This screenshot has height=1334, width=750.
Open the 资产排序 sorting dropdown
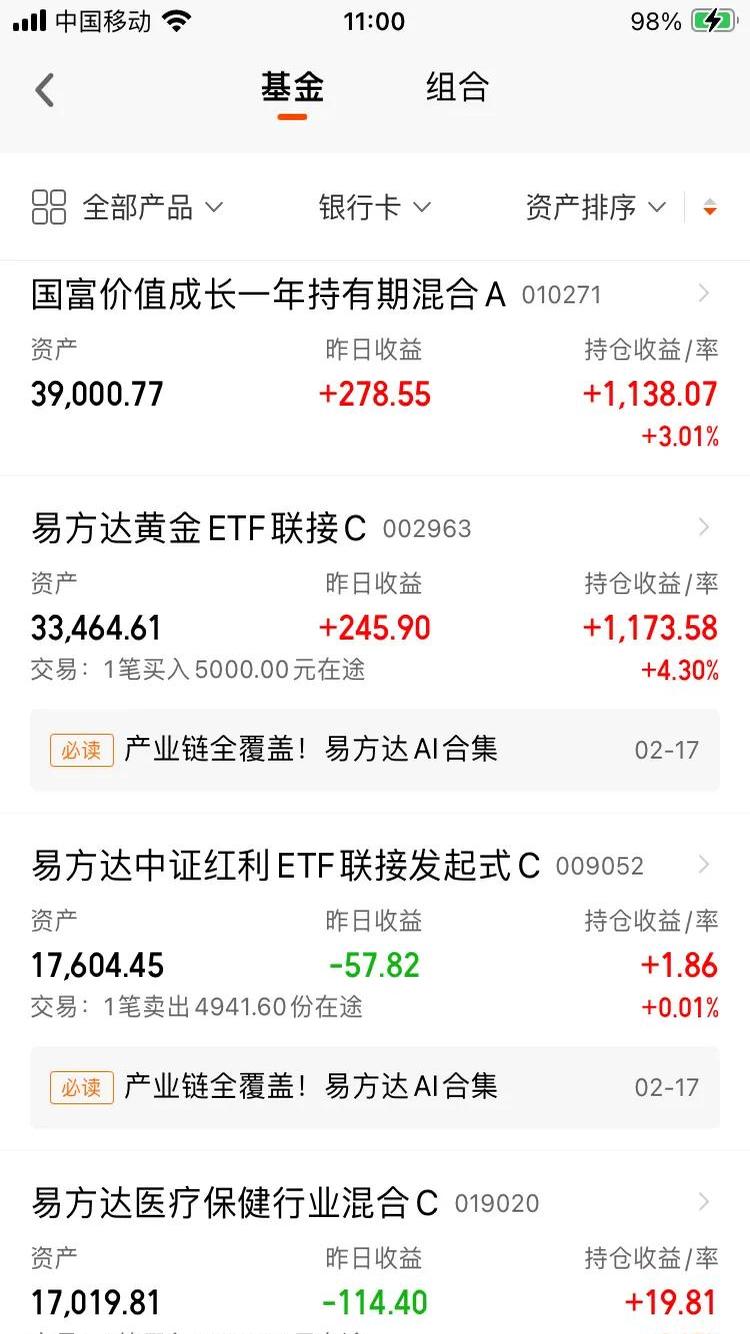coord(593,207)
